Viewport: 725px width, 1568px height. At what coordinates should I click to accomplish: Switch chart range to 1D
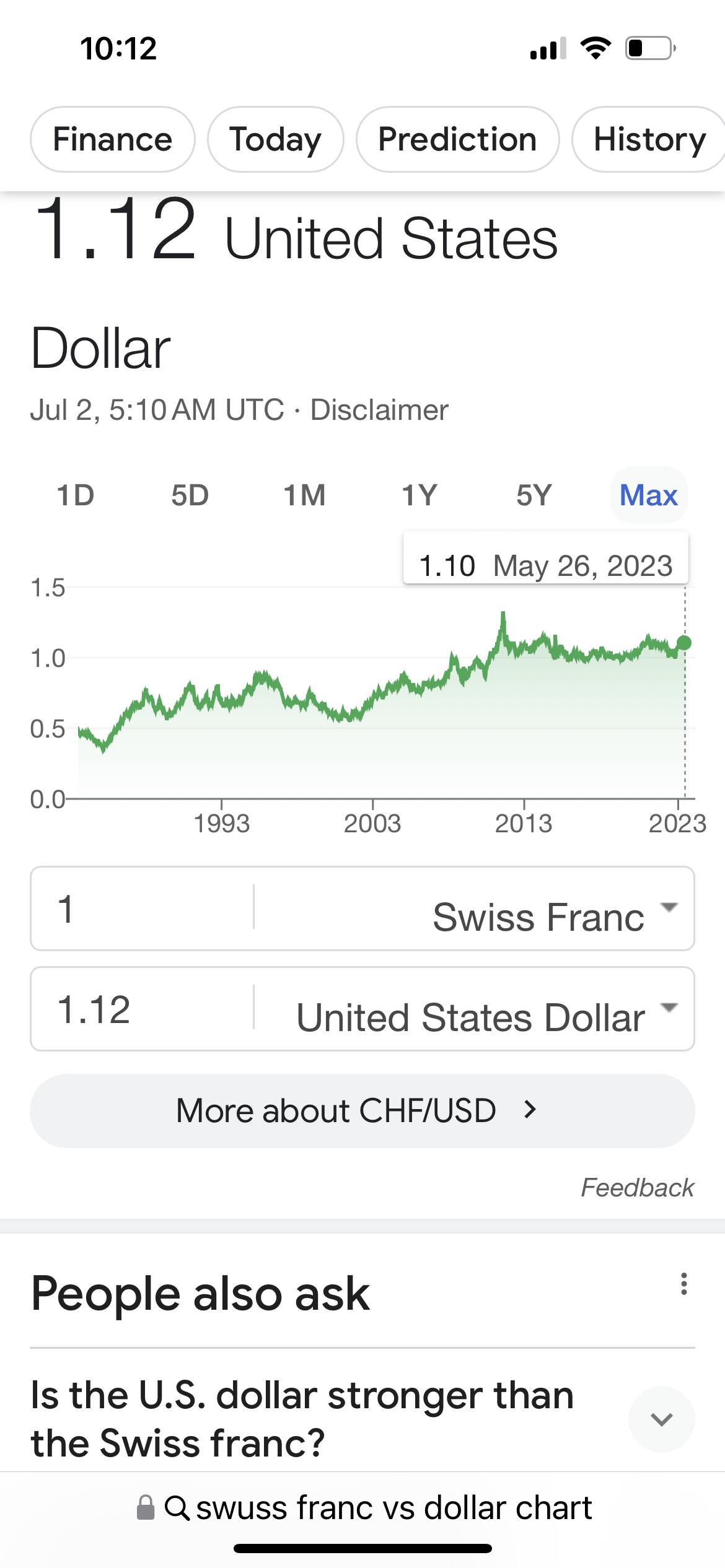pos(76,495)
